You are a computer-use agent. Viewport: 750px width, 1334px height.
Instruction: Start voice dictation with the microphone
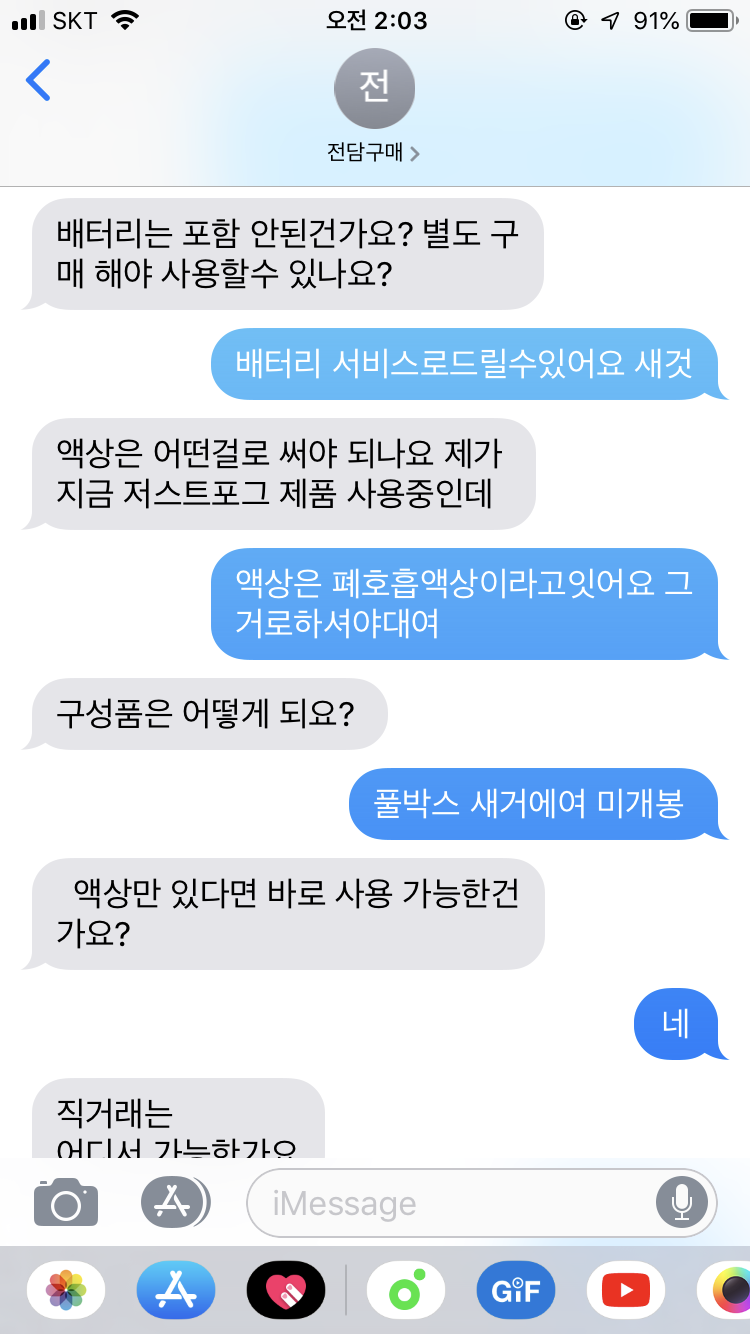coord(682,1203)
